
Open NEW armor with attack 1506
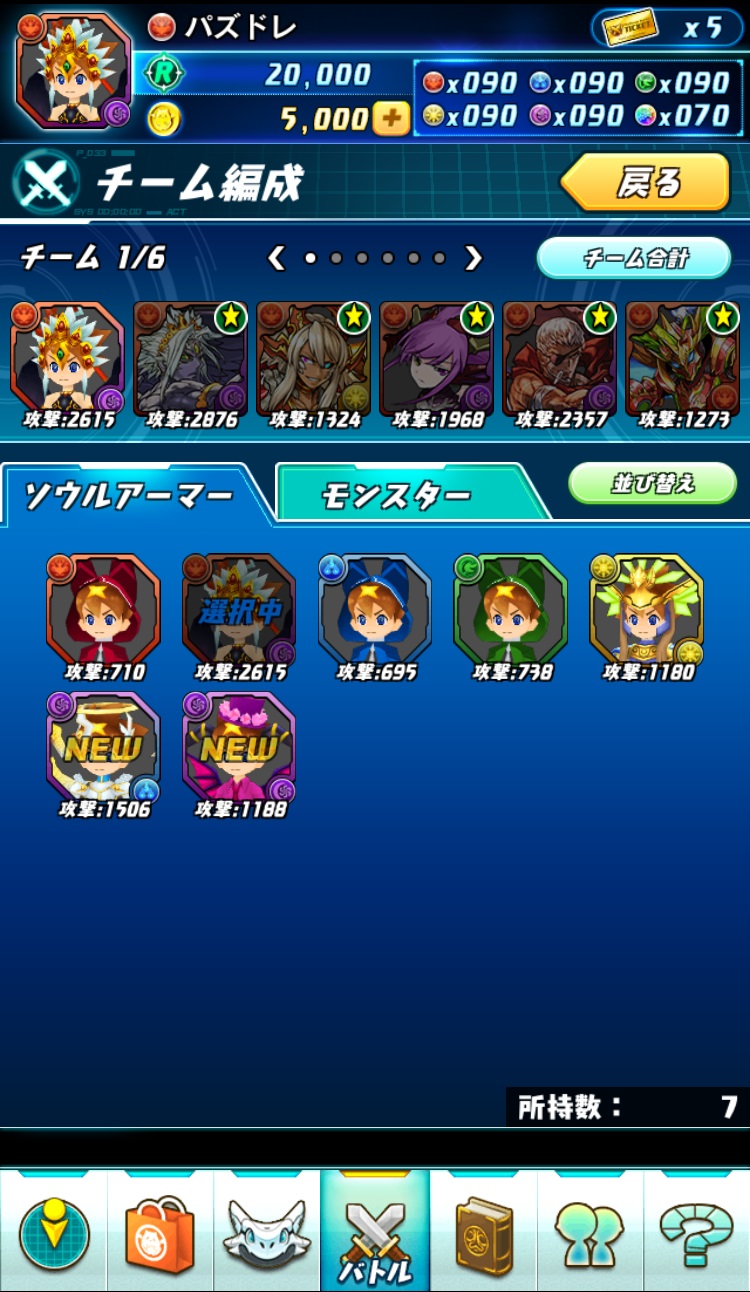coord(103,747)
